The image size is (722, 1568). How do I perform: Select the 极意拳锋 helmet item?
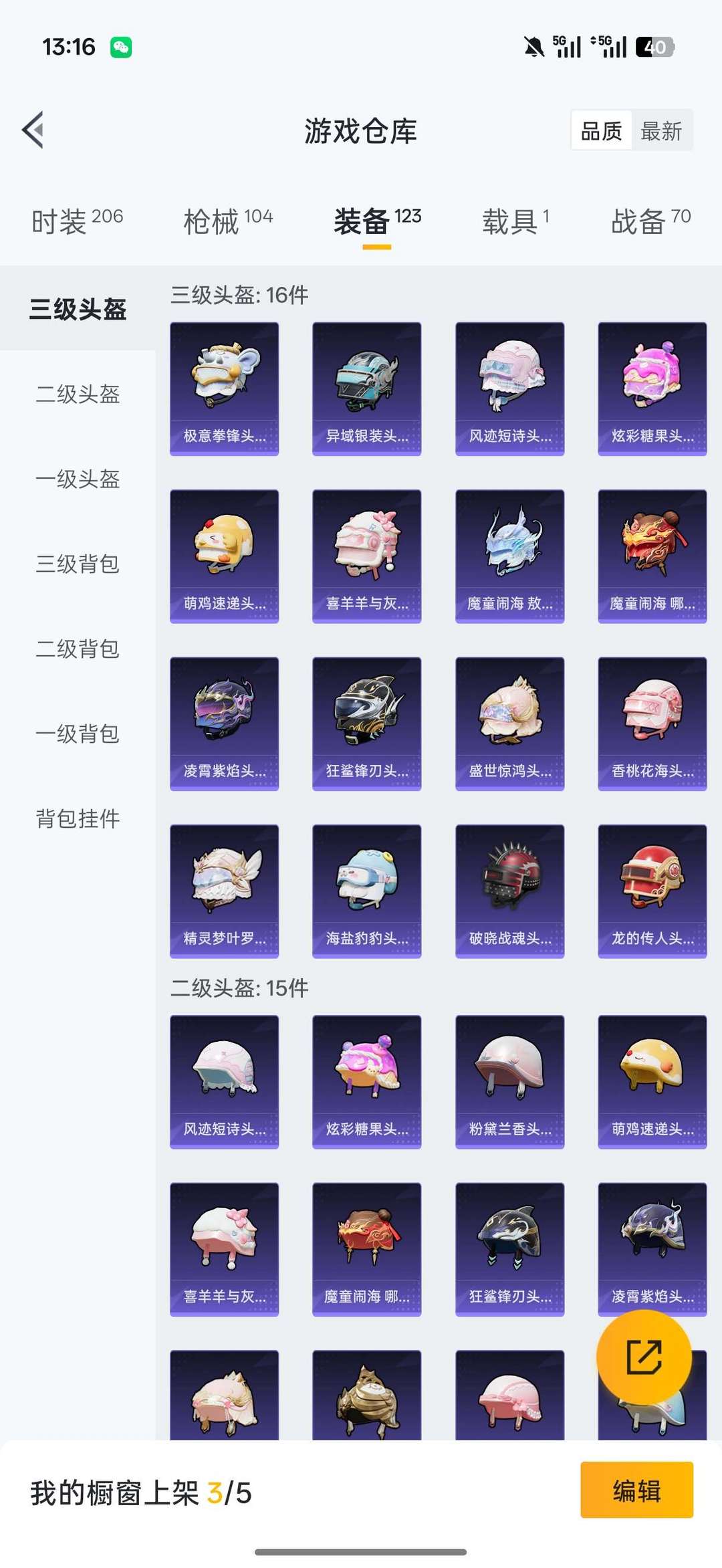(x=224, y=388)
